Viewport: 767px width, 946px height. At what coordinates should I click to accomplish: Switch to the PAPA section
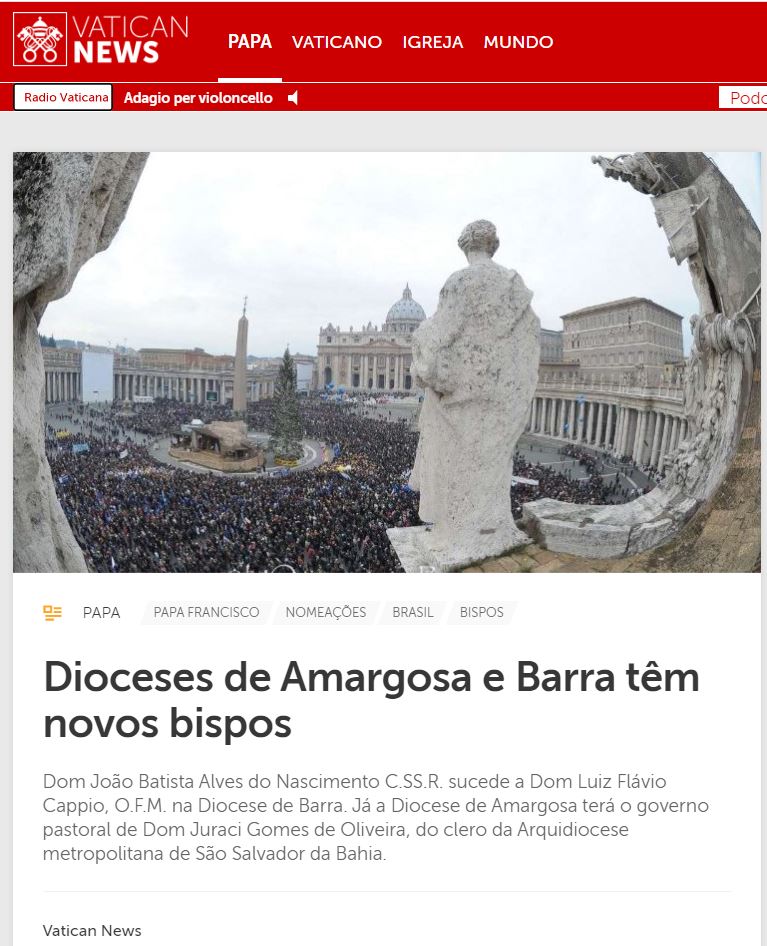click(x=250, y=42)
